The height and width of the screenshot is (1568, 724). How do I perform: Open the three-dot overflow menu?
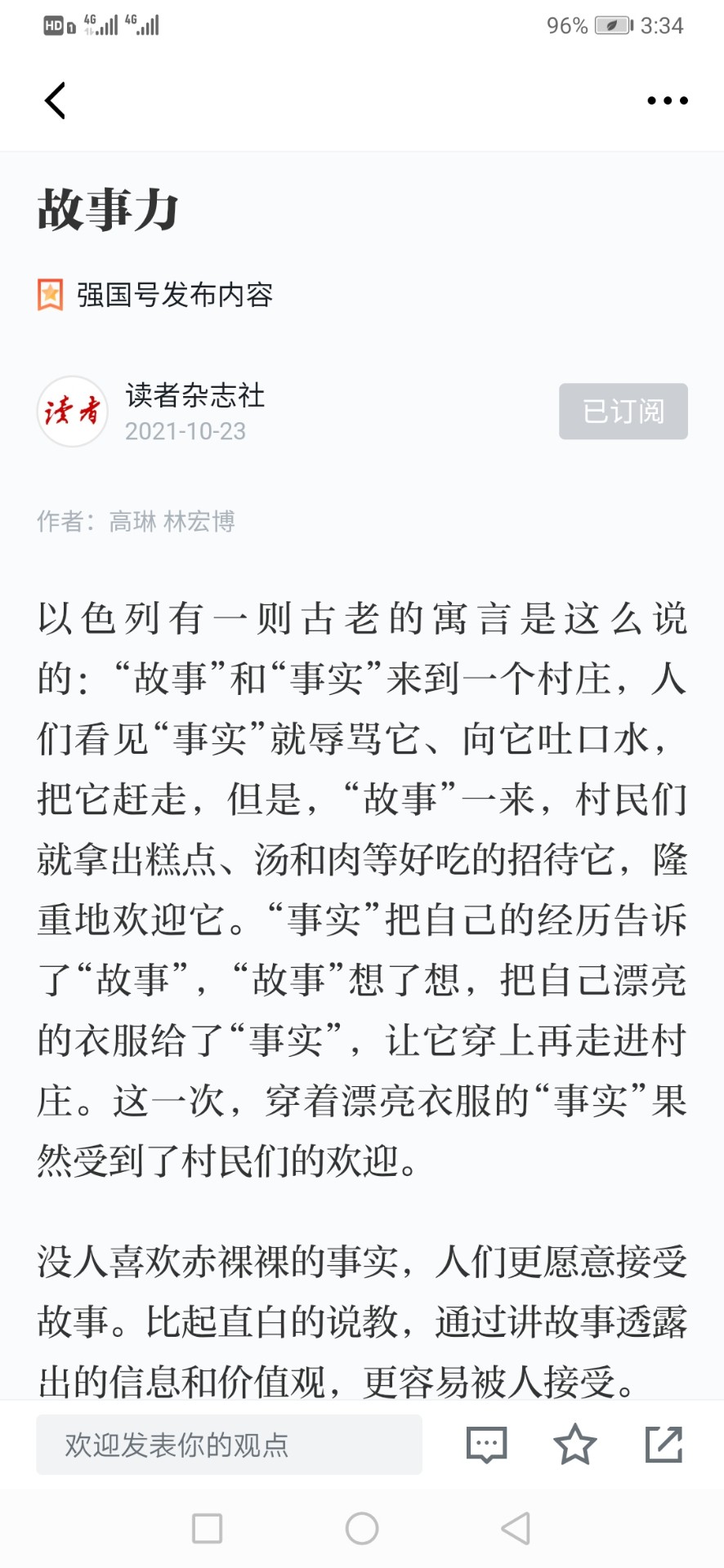click(x=667, y=100)
